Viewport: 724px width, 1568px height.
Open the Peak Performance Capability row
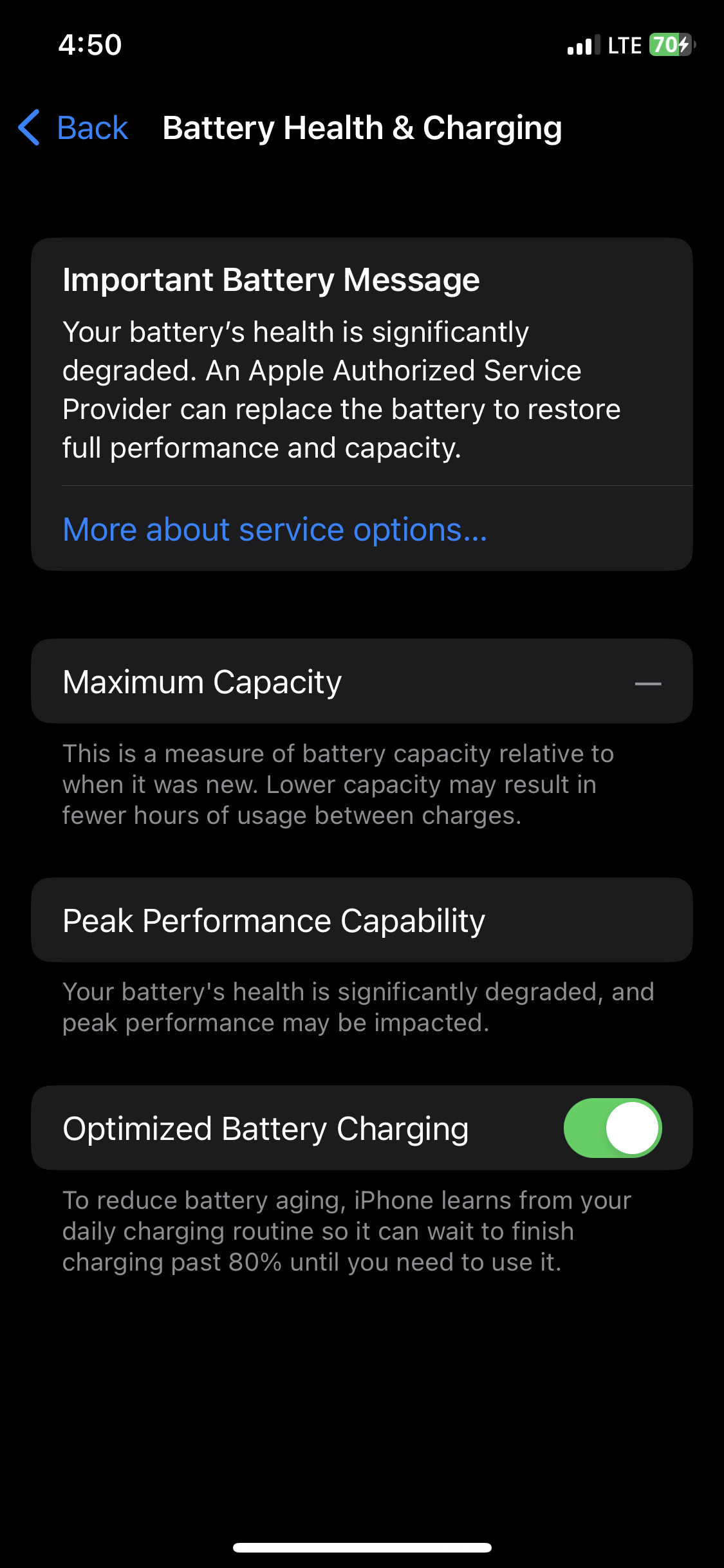tap(362, 920)
